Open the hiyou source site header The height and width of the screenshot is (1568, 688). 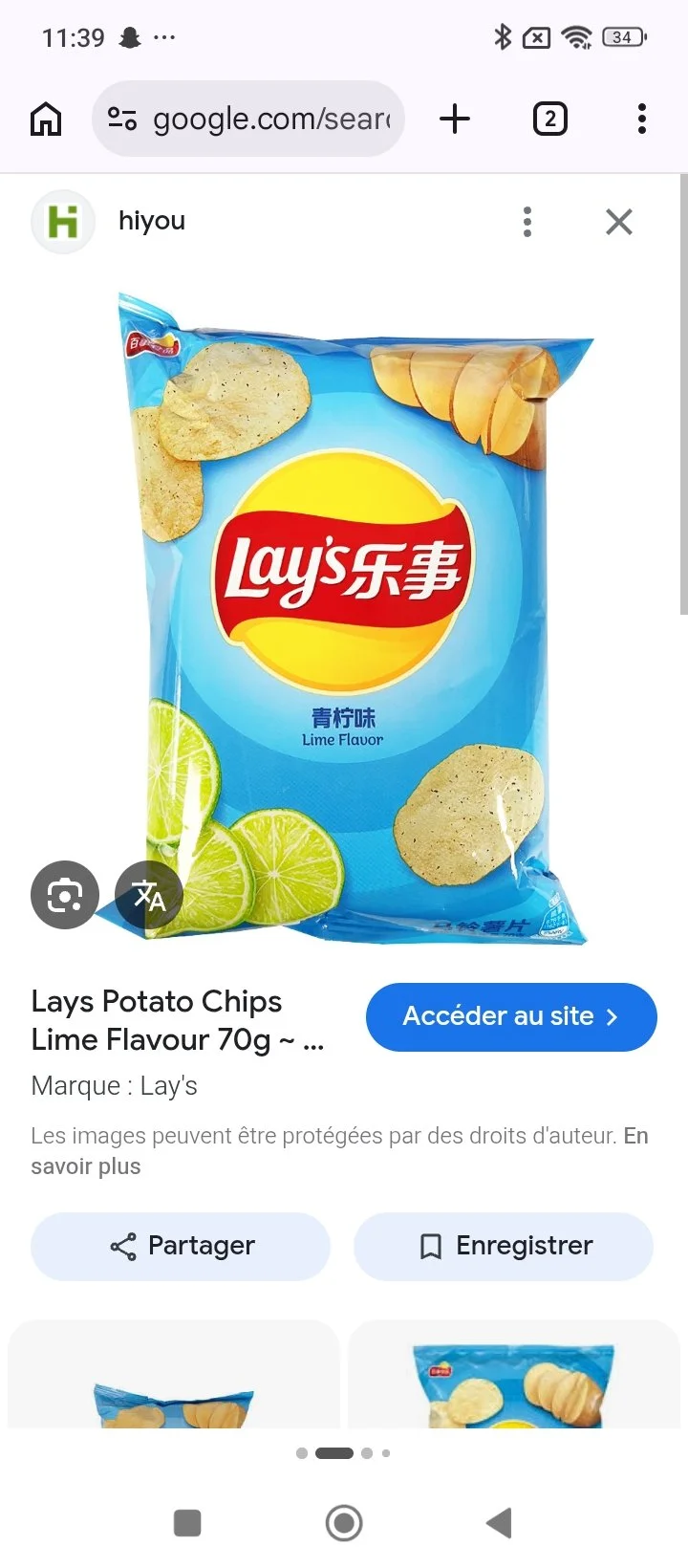[x=109, y=222]
